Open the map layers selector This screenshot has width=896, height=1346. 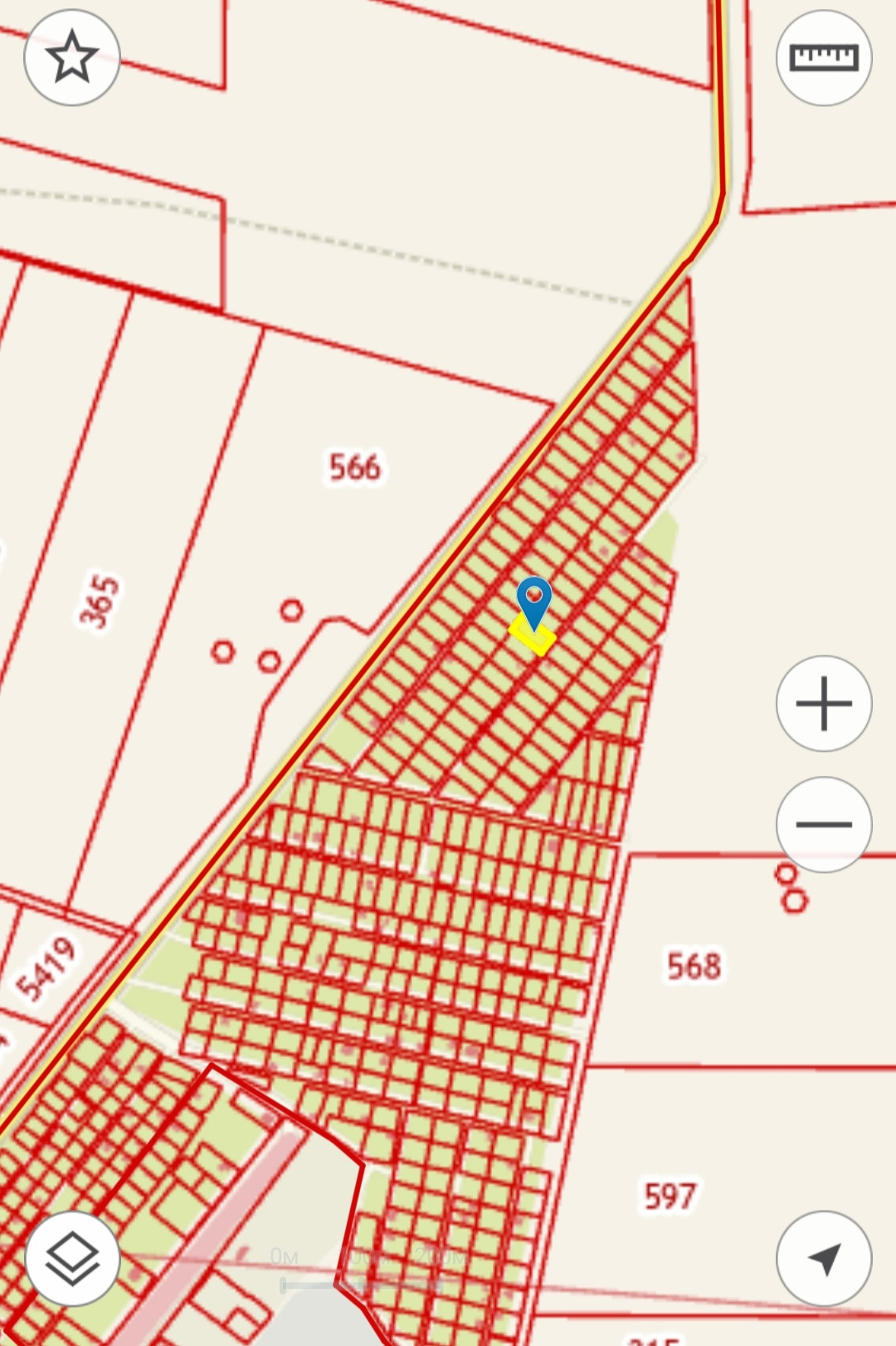click(x=72, y=1258)
